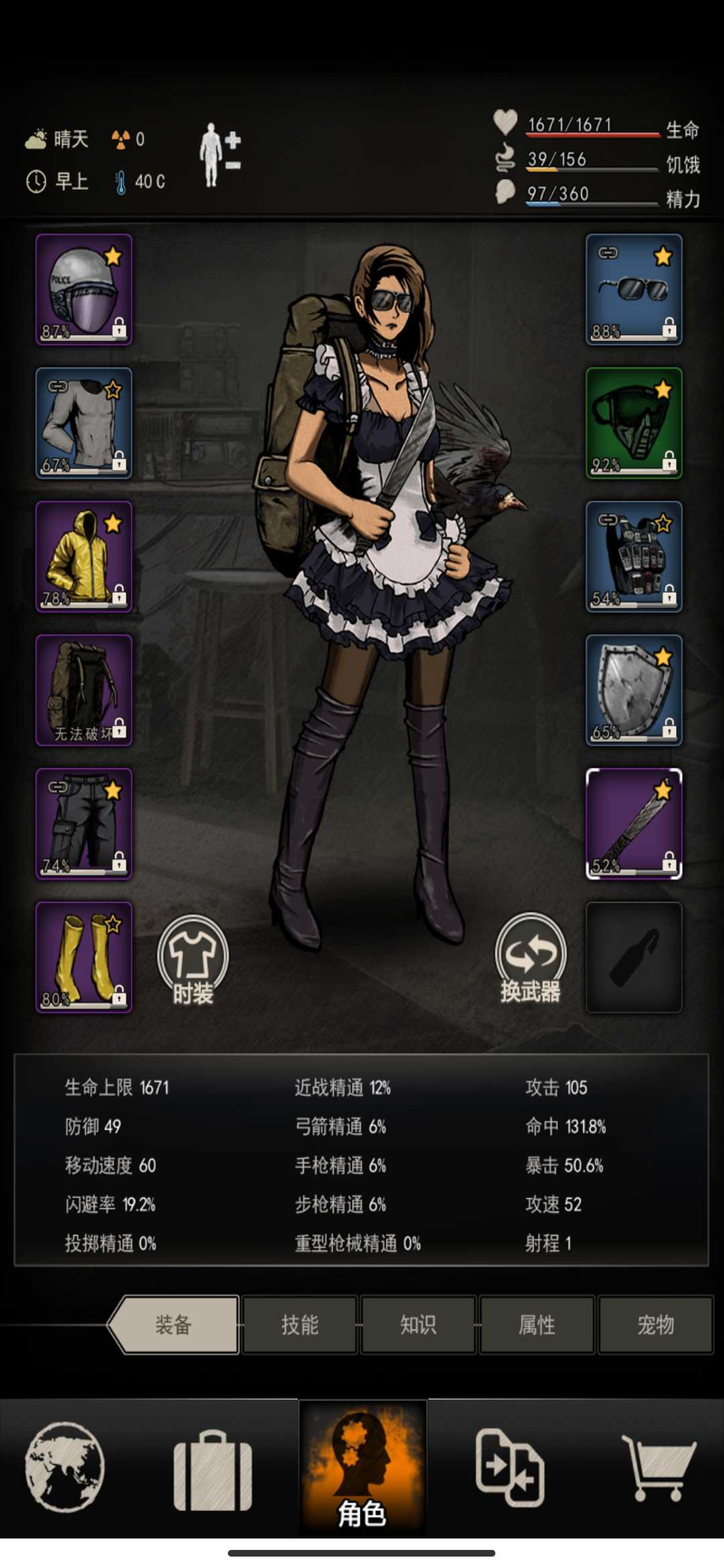Screen dimensions: 724x1568
Task: Go to the 宠物 pet tab
Action: [655, 1325]
